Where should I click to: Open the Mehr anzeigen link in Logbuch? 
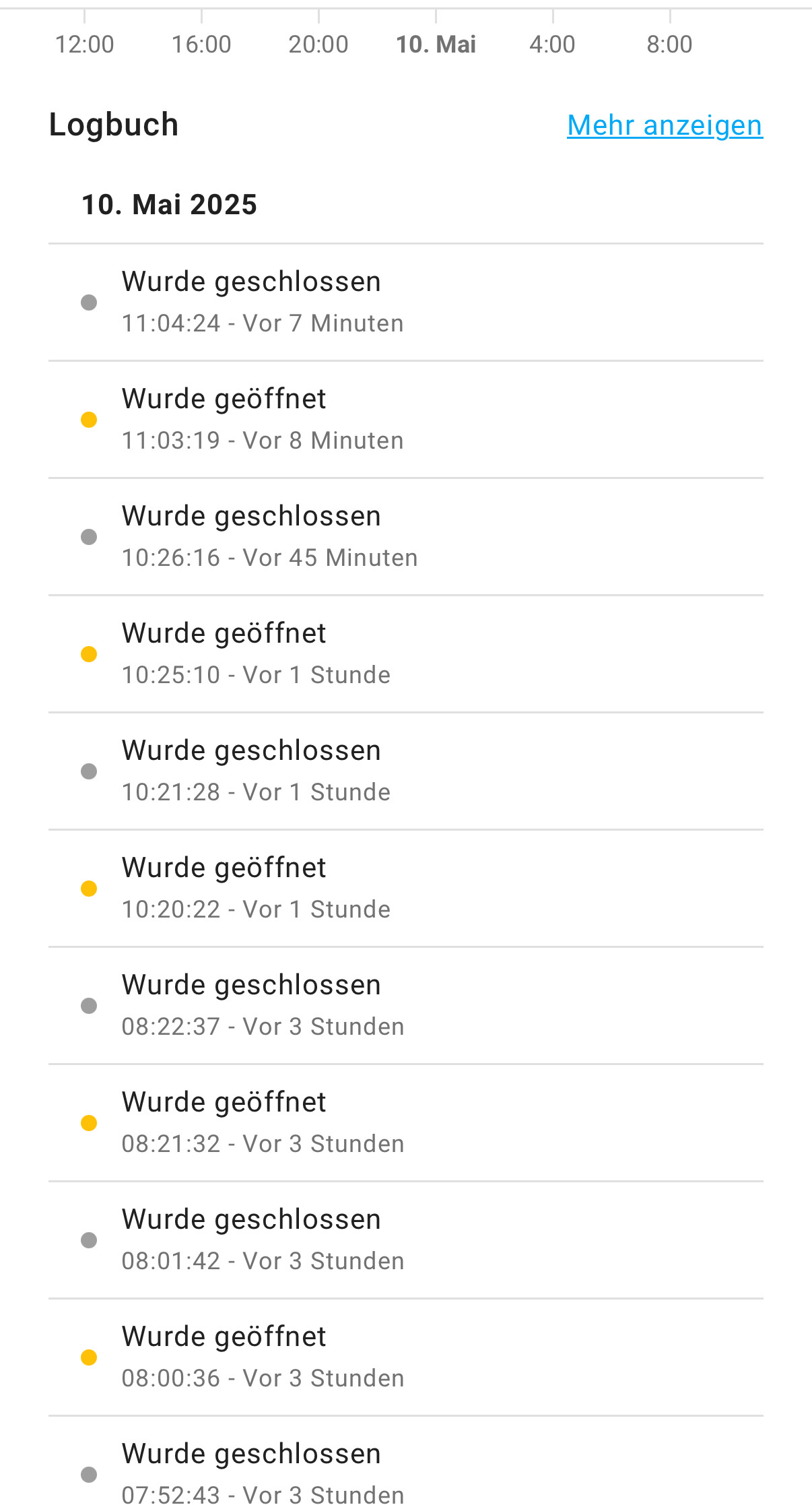pos(665,126)
